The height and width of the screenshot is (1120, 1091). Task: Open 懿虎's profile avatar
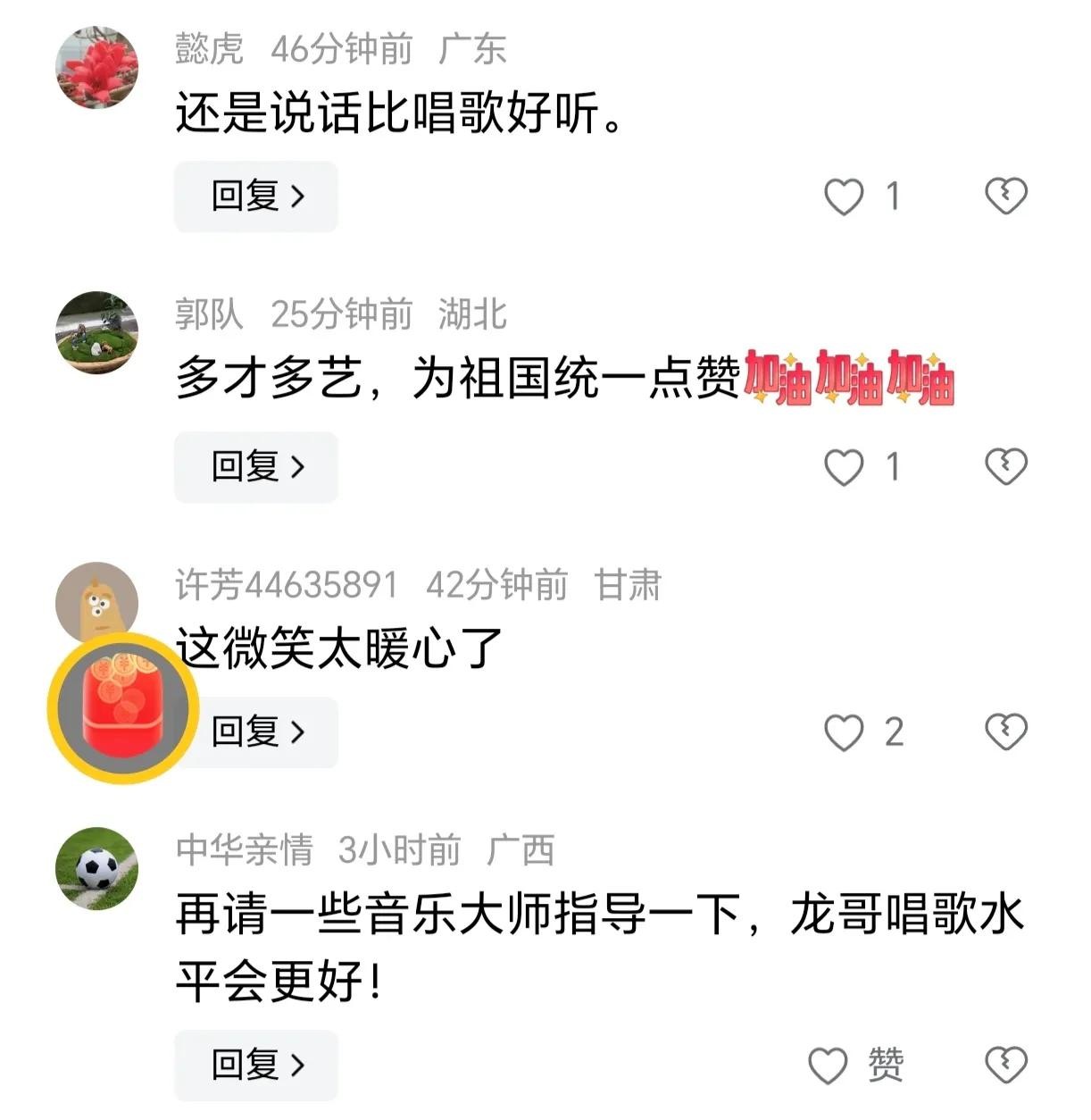click(96, 67)
